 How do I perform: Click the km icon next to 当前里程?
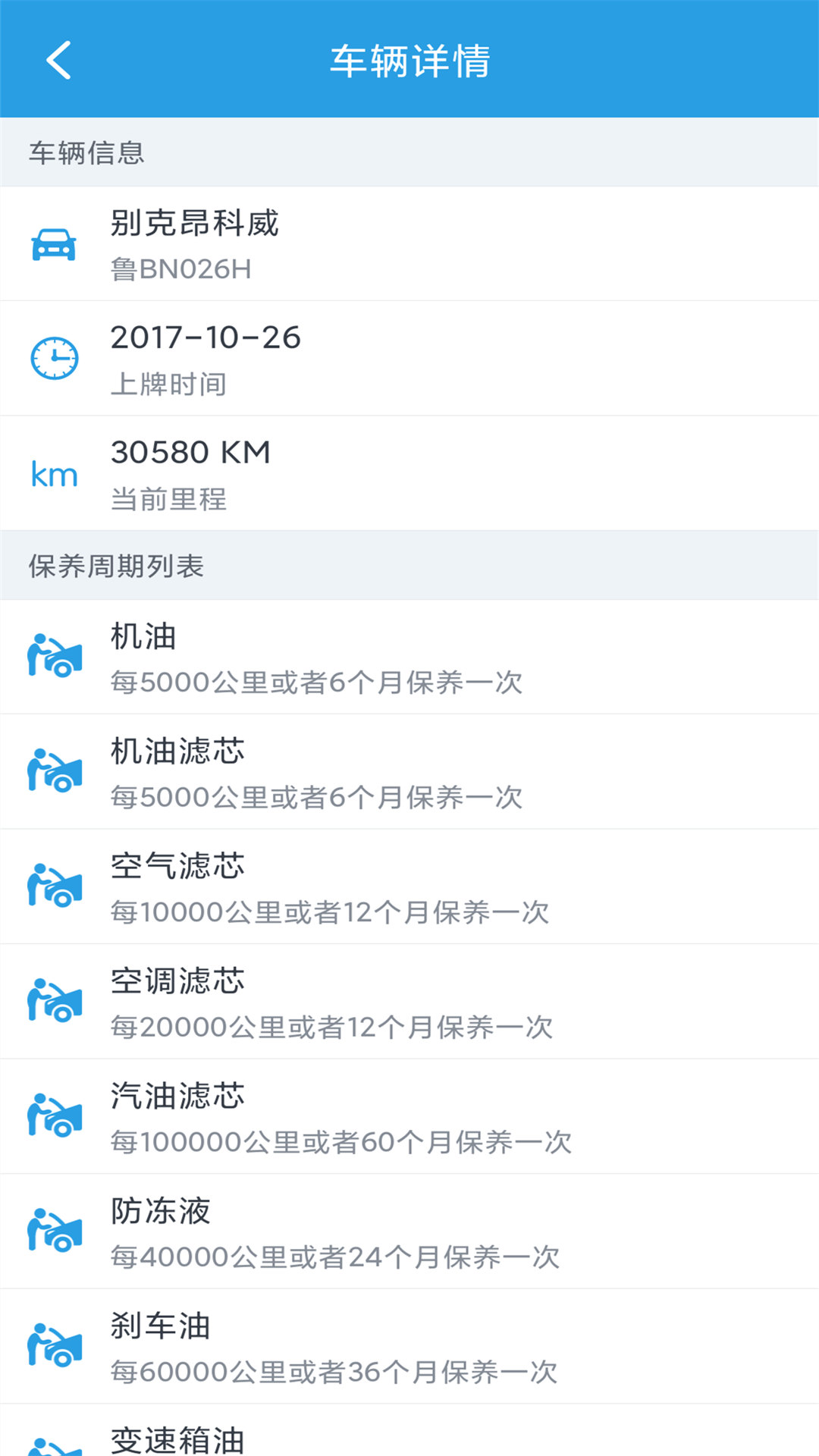54,473
